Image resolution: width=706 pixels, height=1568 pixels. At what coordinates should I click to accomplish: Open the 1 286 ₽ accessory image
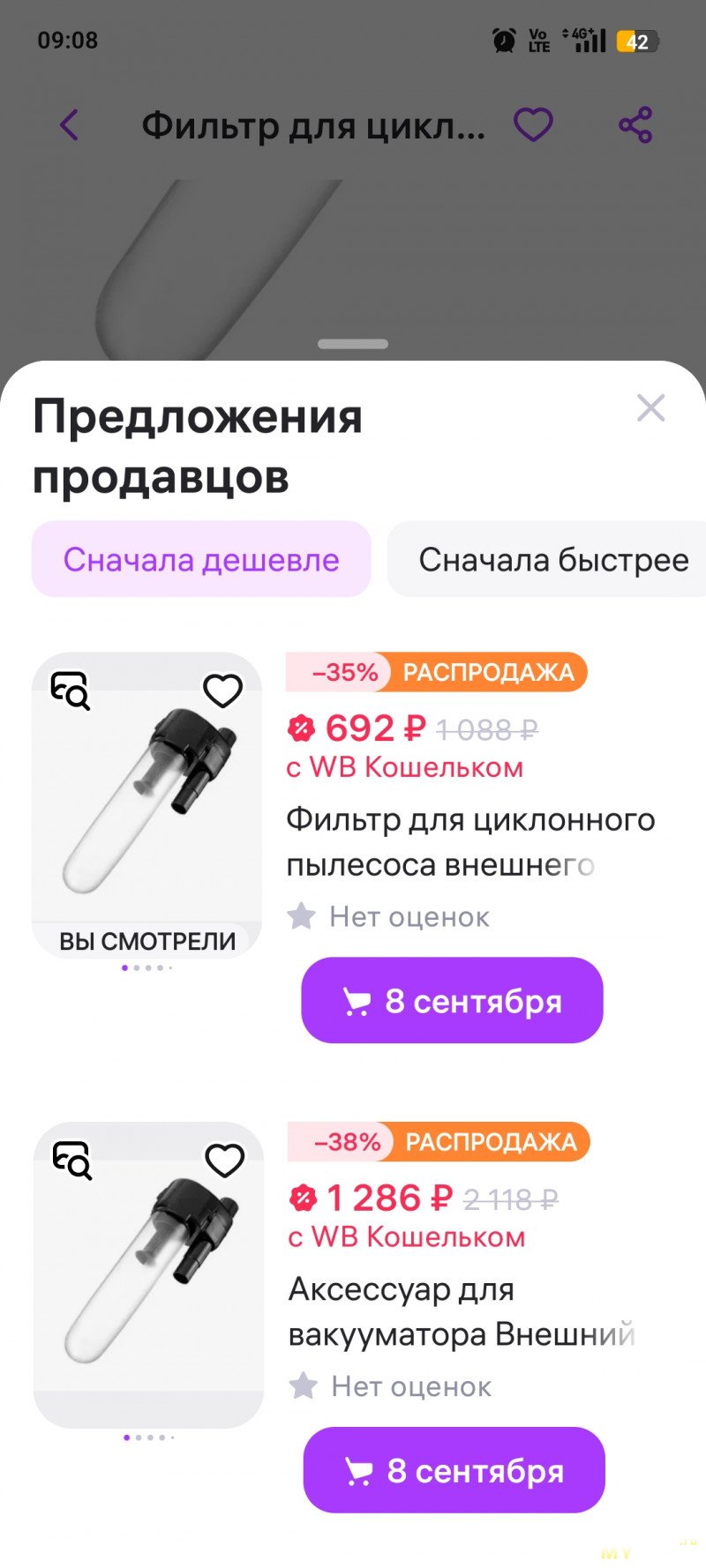[x=148, y=1274]
